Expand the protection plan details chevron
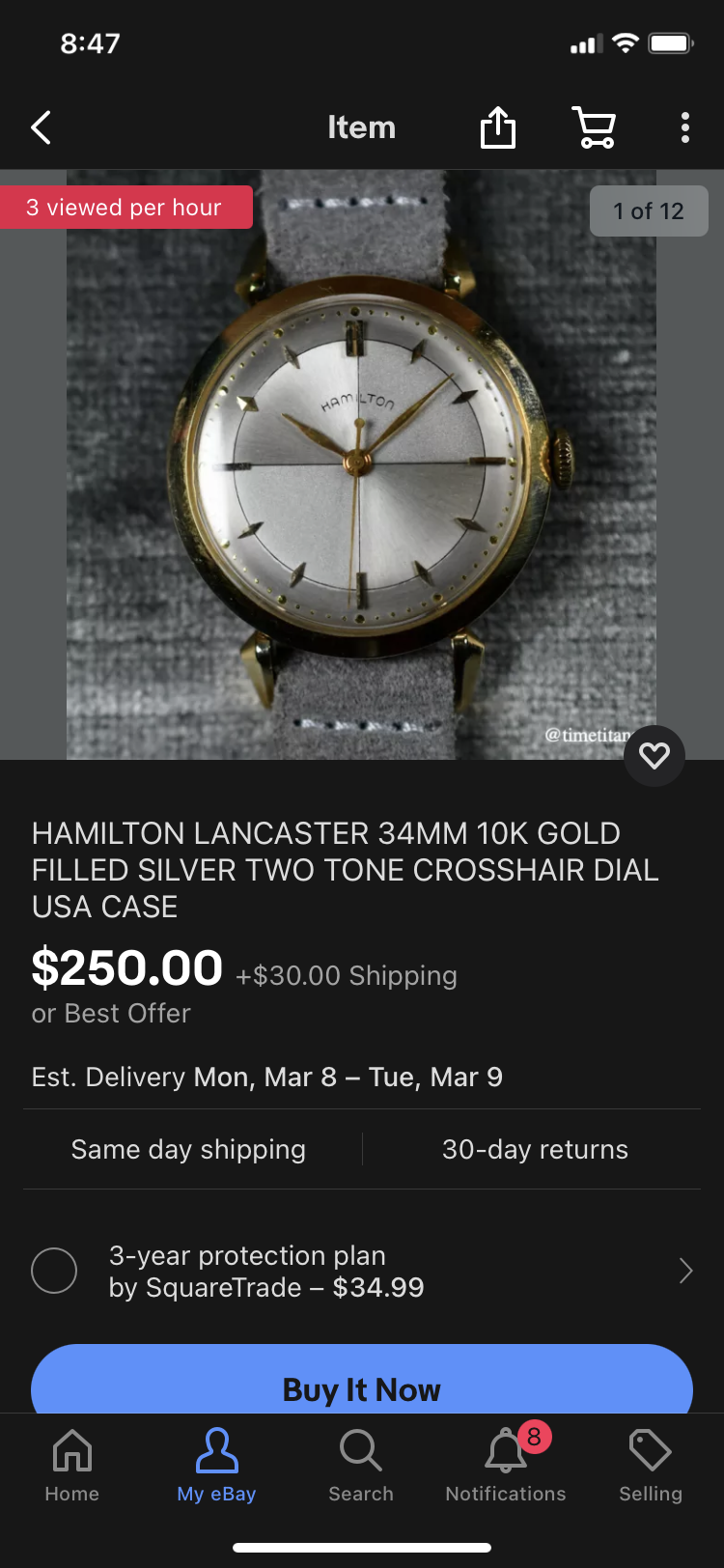This screenshot has height=1568, width=724. click(x=685, y=1271)
